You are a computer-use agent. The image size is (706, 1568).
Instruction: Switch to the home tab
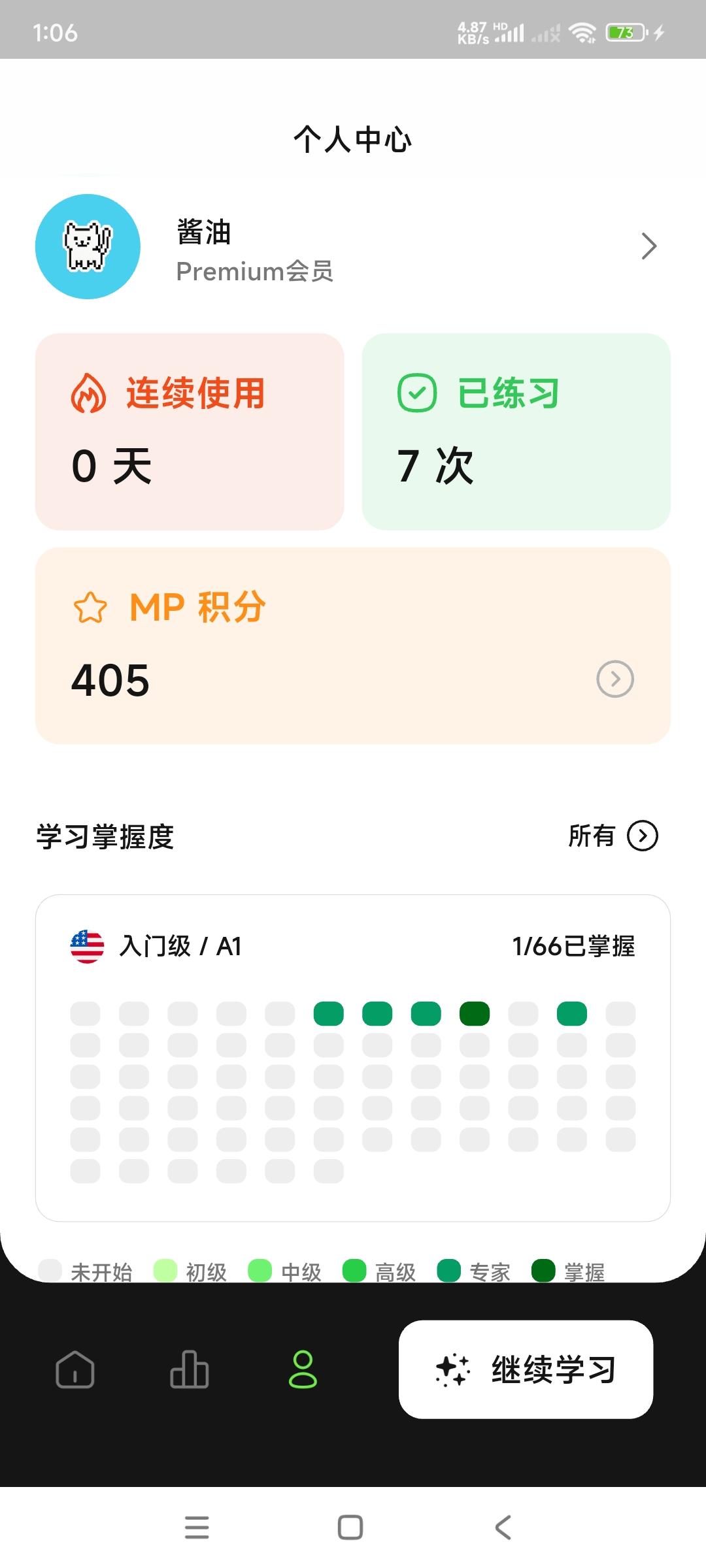(x=75, y=1369)
